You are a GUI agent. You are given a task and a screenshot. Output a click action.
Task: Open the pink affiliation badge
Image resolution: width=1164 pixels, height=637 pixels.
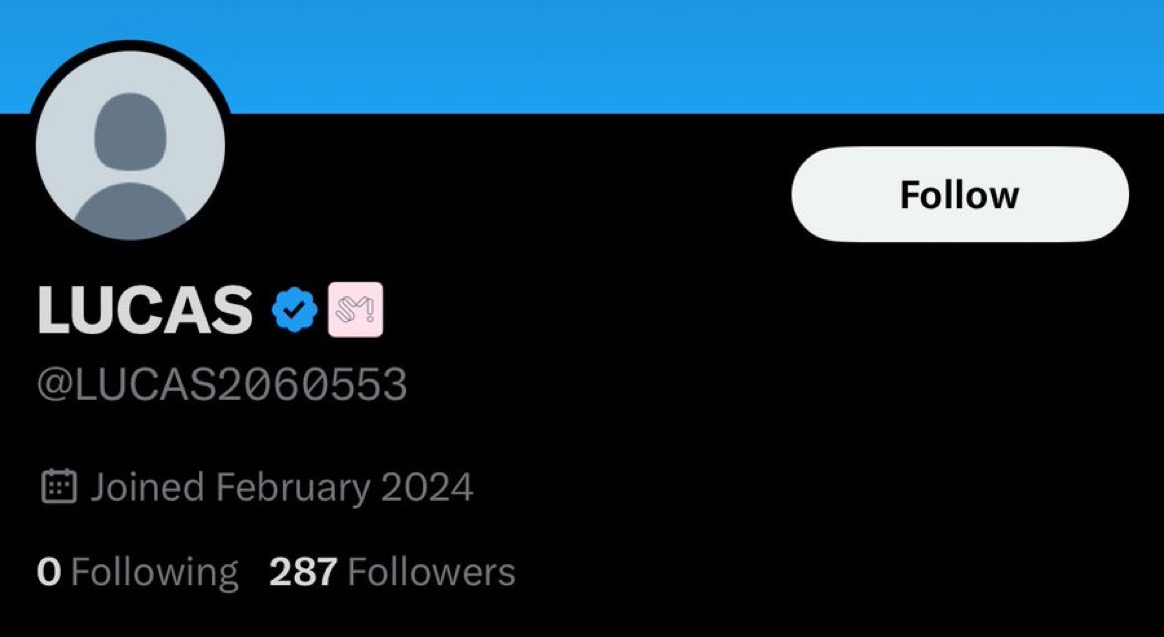(x=356, y=311)
